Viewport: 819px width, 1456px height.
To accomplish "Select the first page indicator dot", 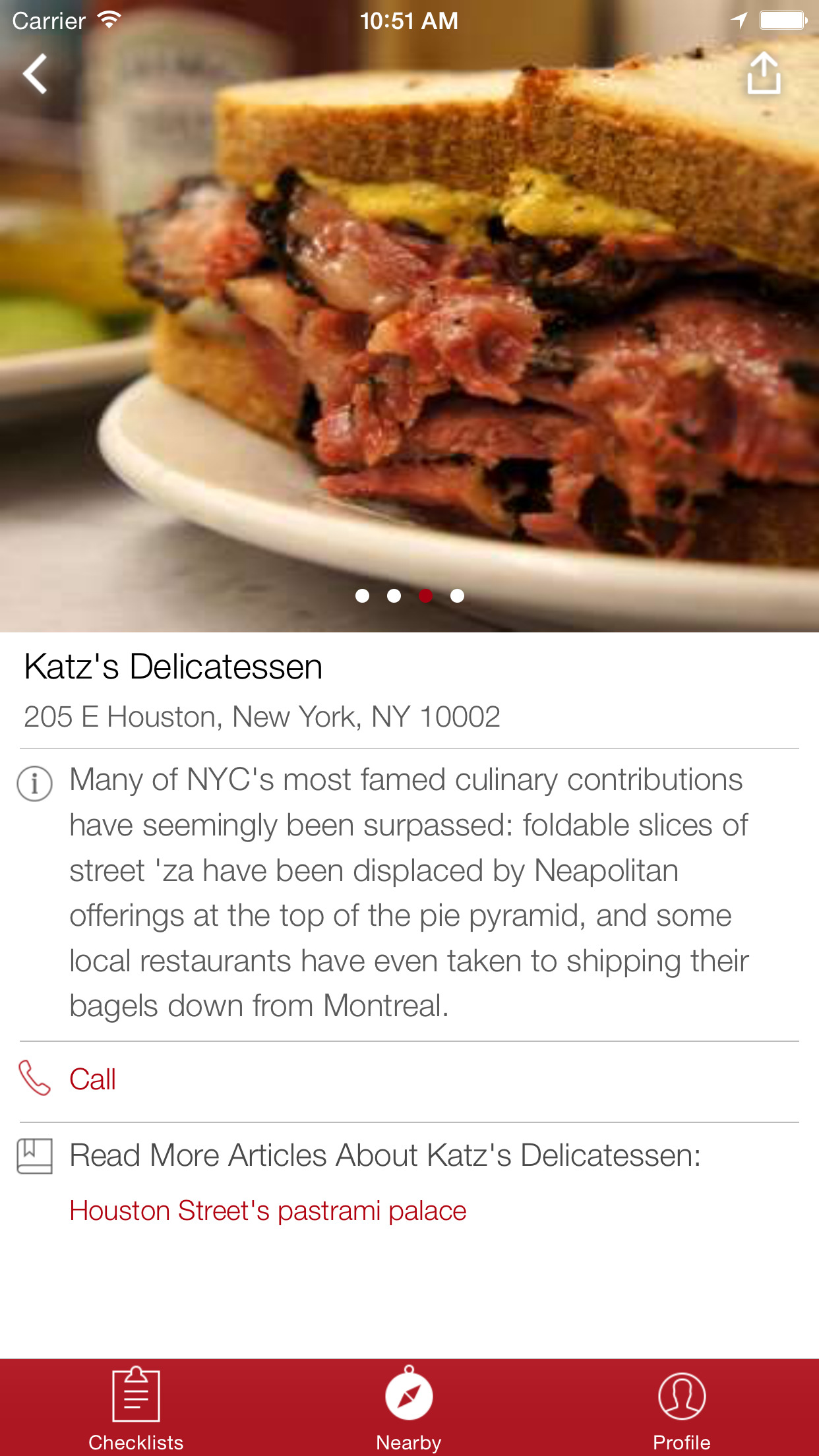I will [362, 596].
